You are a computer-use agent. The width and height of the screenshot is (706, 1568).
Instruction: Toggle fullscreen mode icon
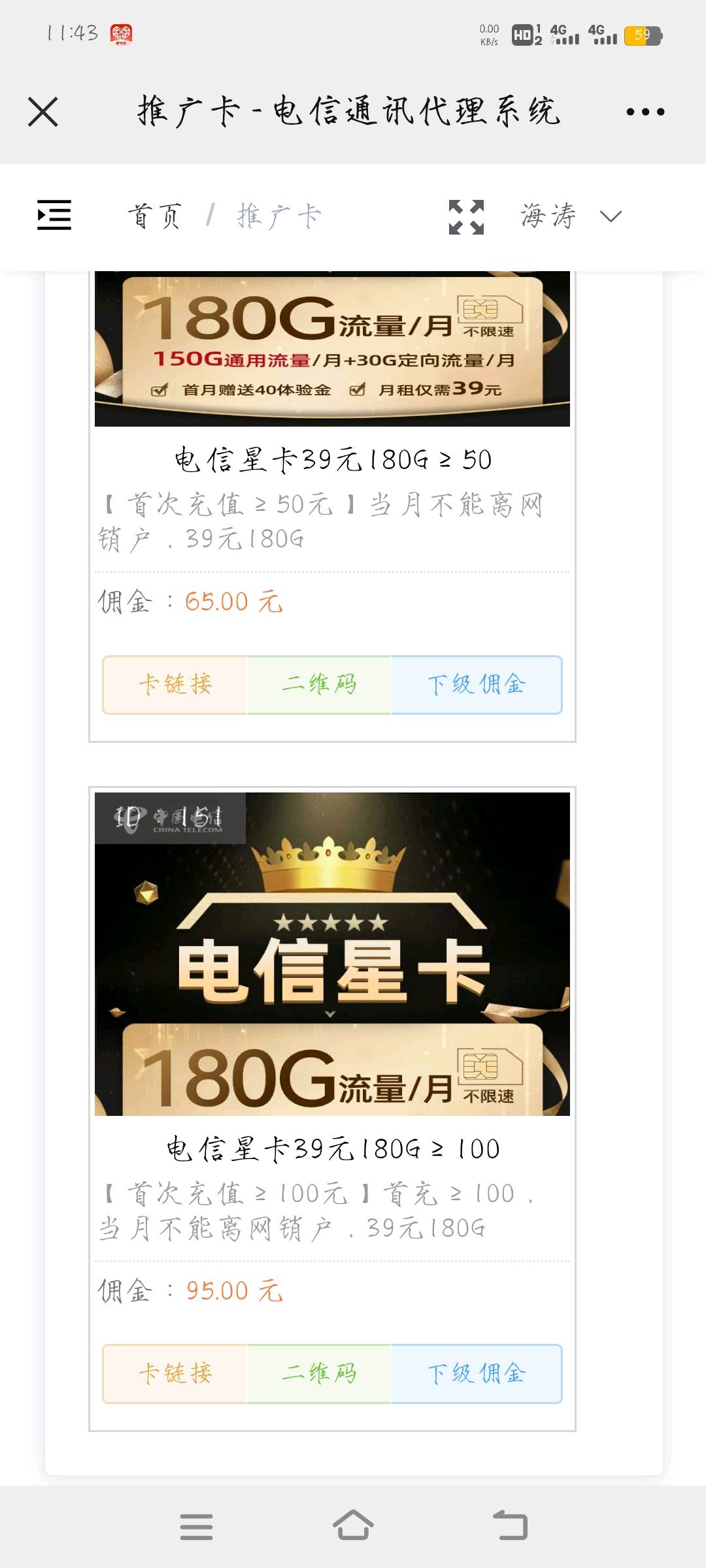tap(466, 217)
